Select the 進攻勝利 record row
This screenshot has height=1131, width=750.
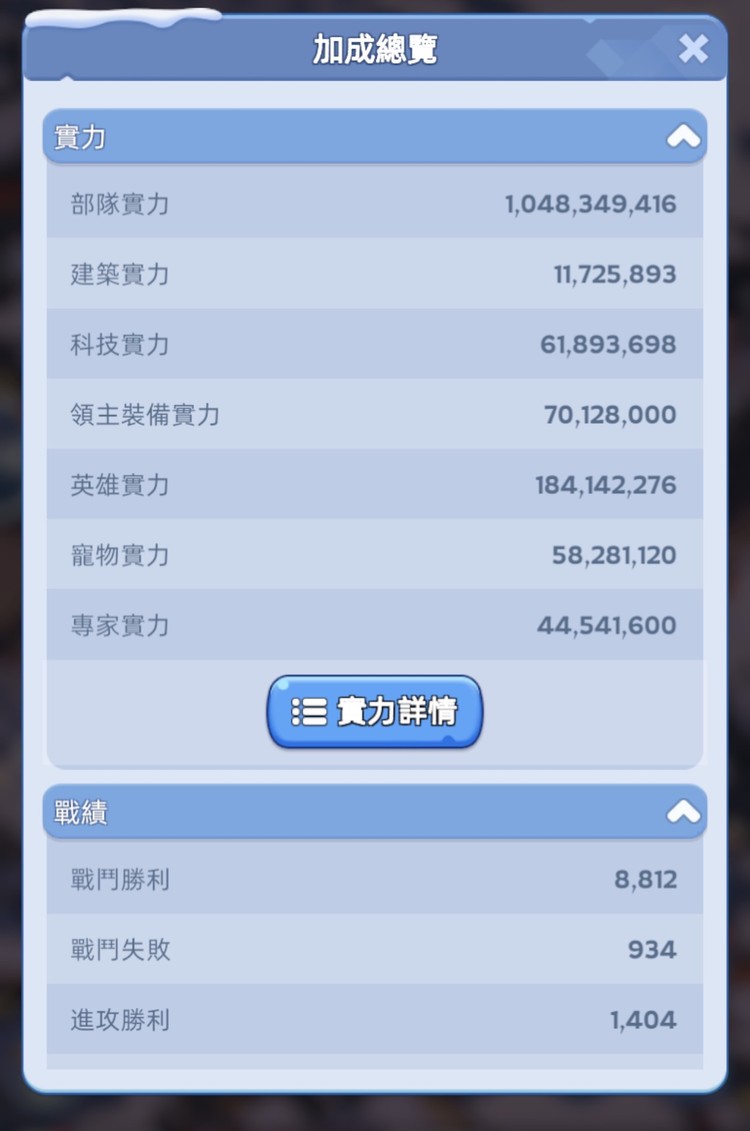(375, 1020)
